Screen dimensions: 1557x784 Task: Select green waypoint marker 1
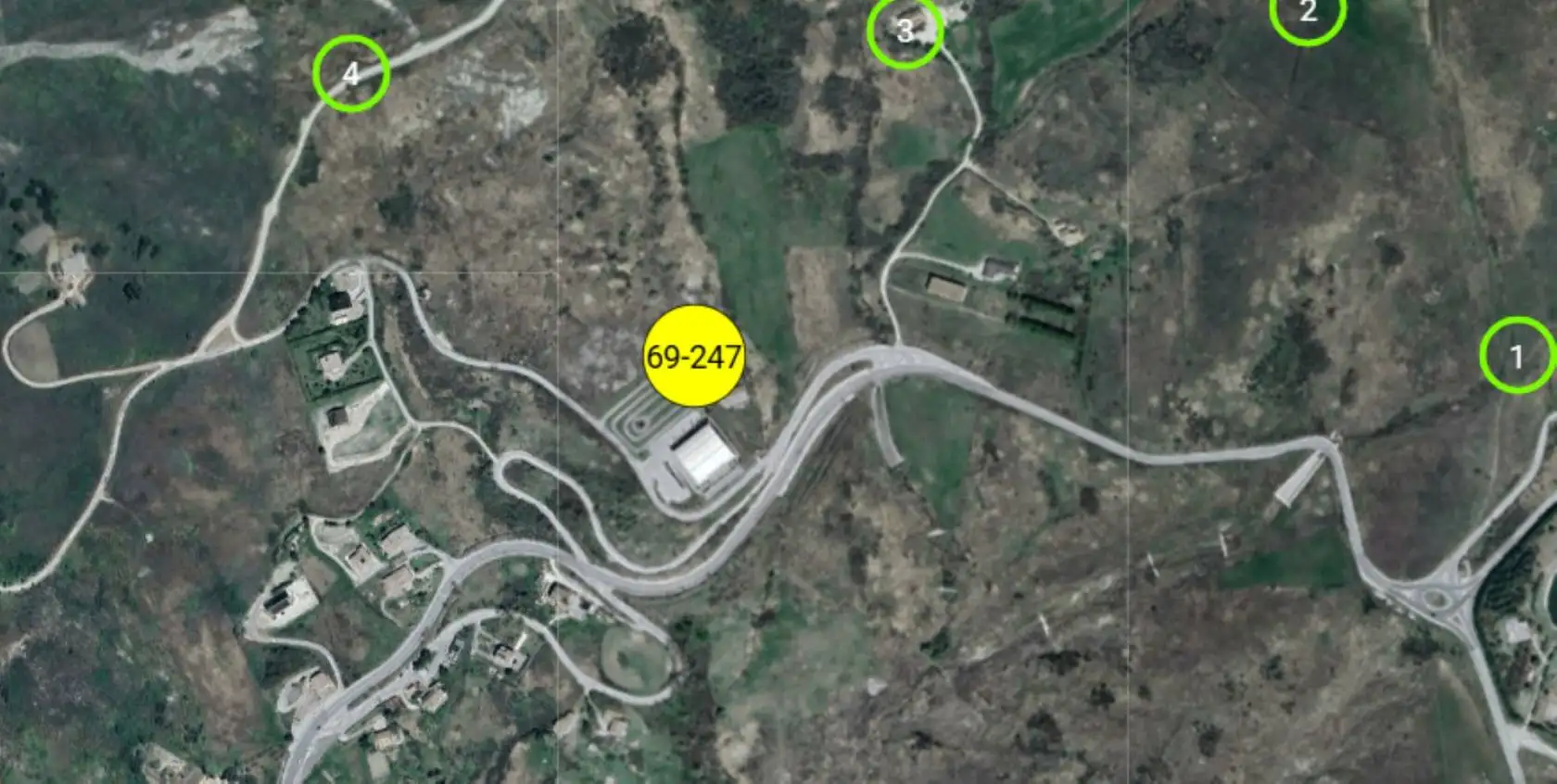pyautogui.click(x=1516, y=355)
